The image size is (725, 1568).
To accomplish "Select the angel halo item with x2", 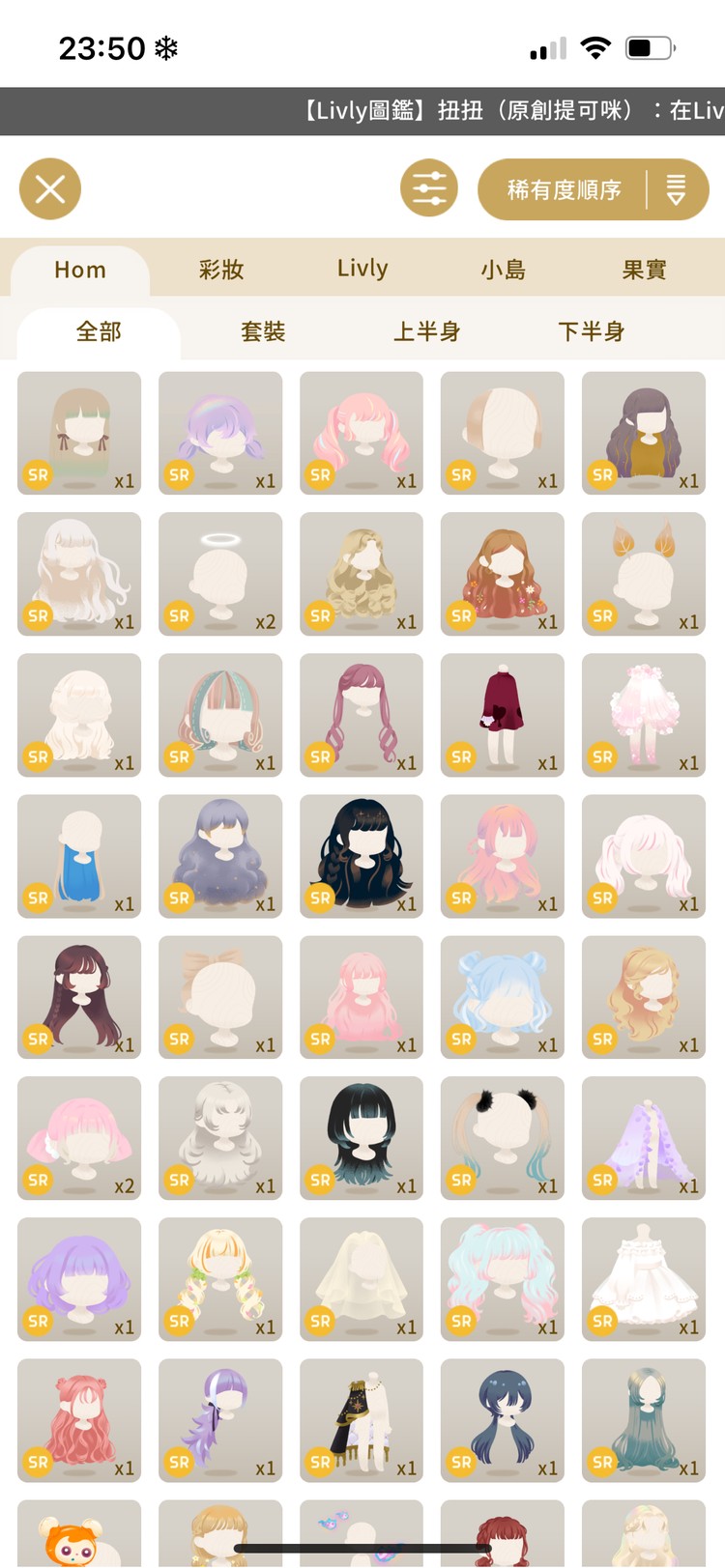I will tap(220, 574).
